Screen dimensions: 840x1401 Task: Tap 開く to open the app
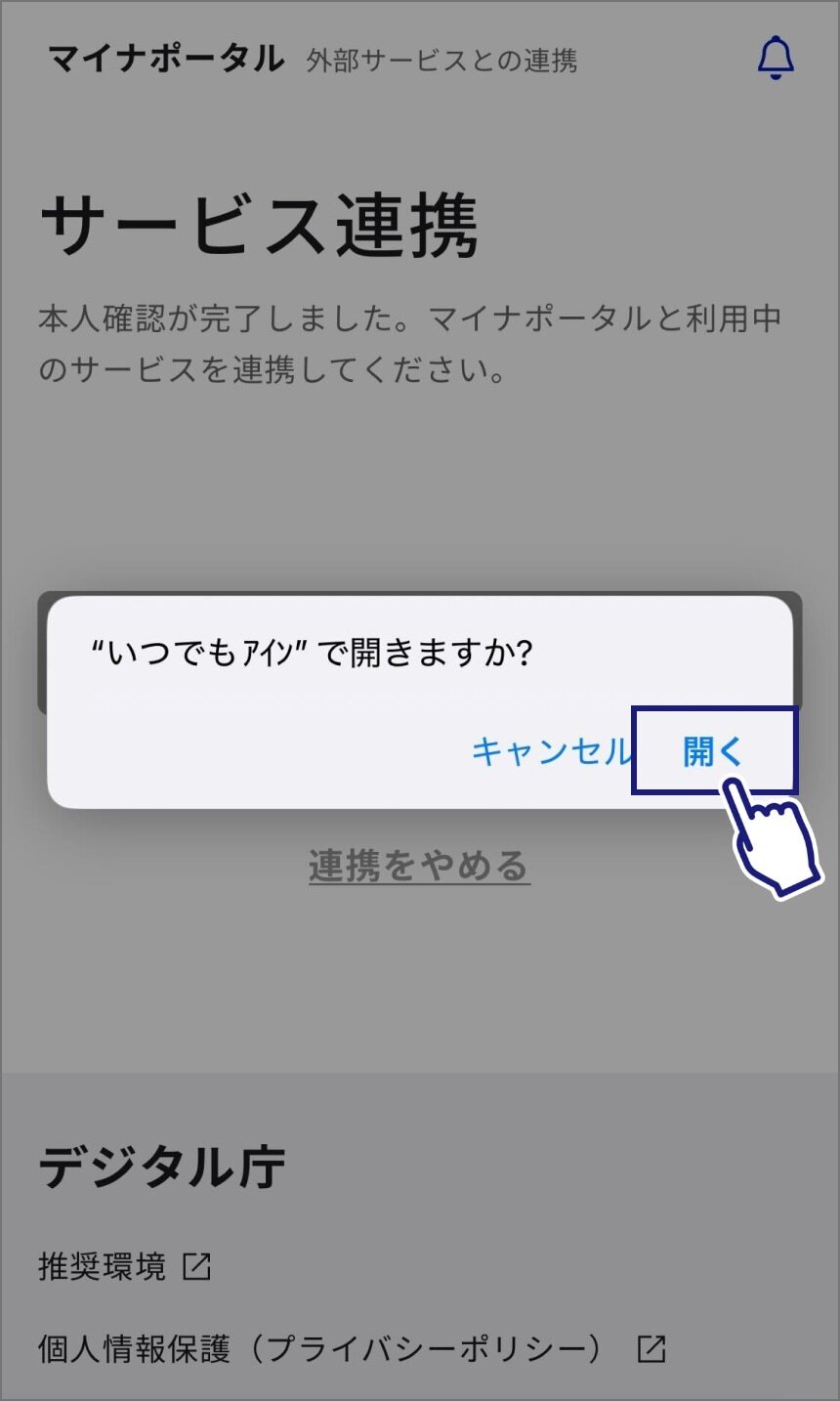point(714,751)
